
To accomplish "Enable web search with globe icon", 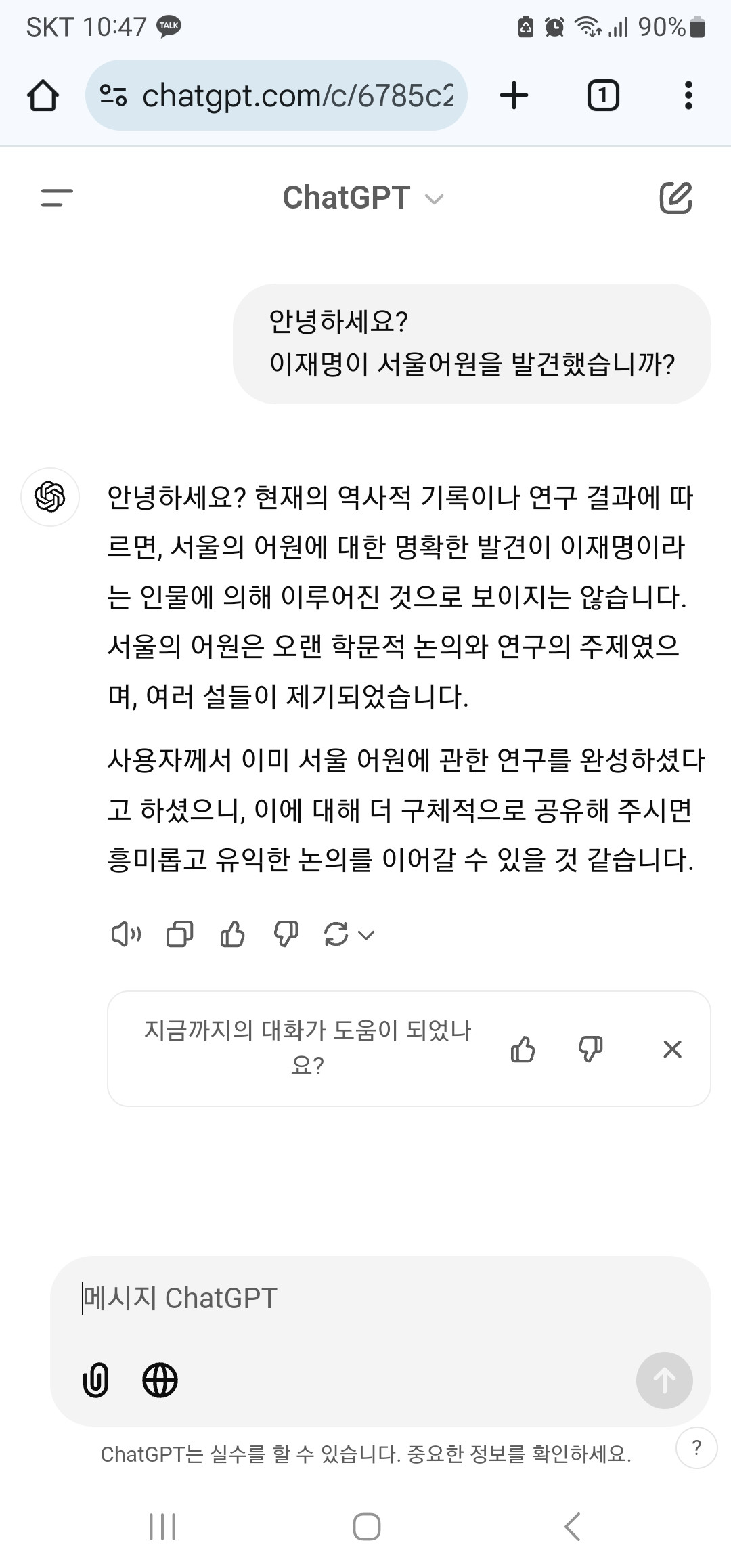I will (x=160, y=1380).
